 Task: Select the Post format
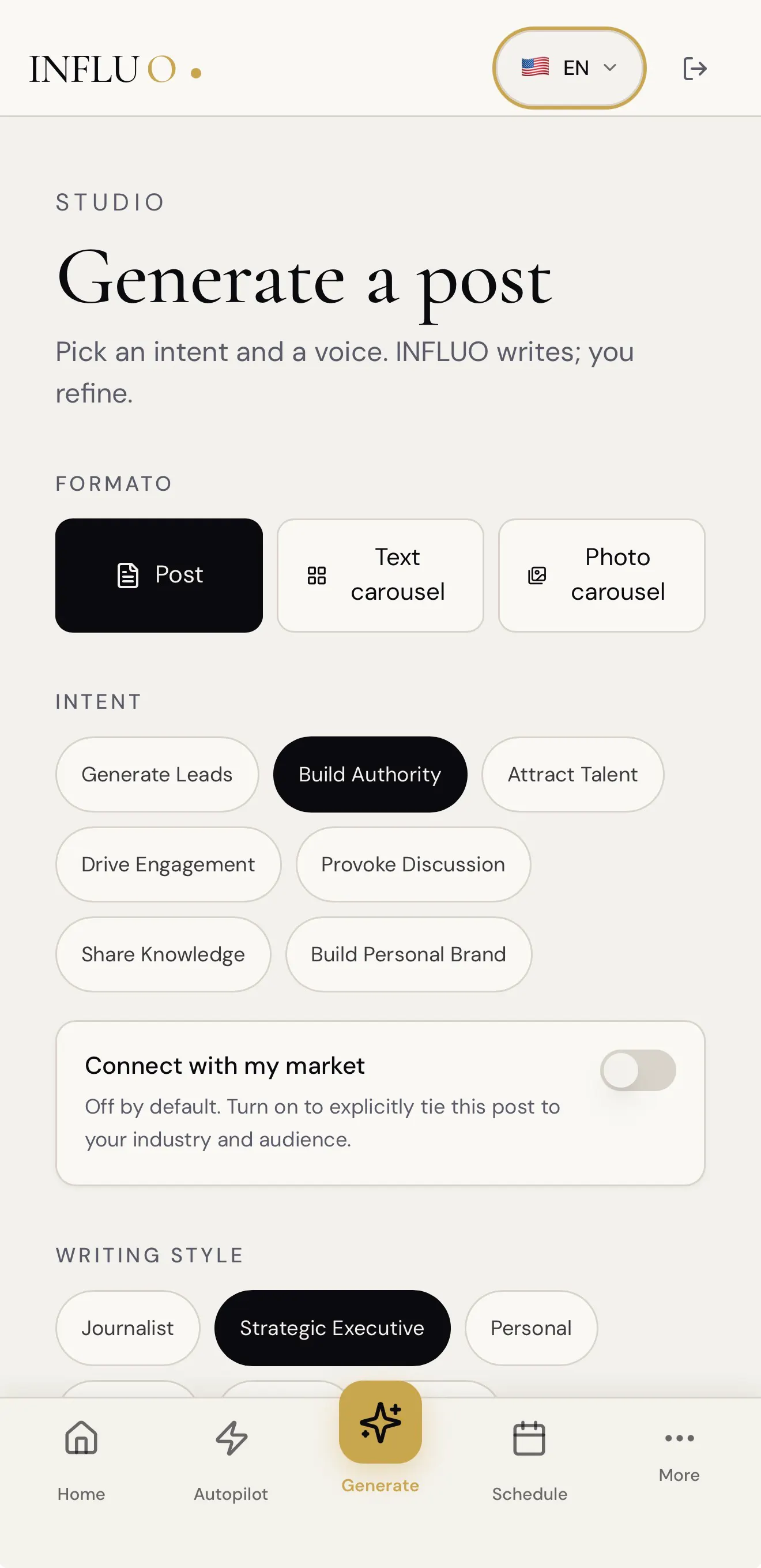pos(159,575)
